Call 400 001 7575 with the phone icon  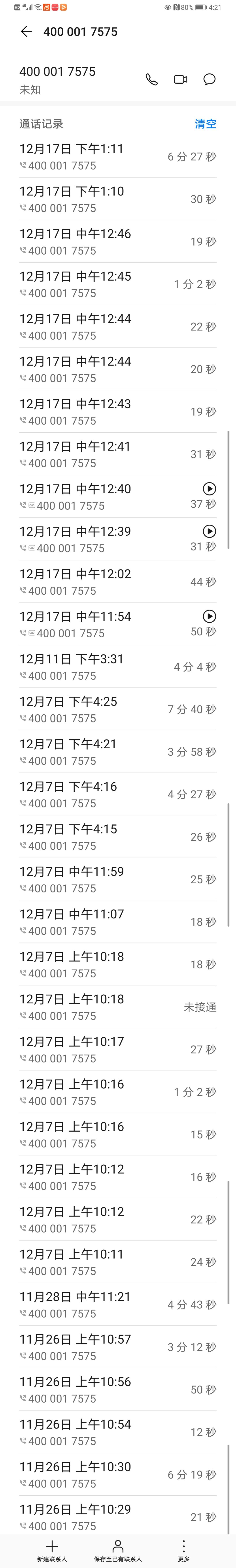[x=151, y=80]
